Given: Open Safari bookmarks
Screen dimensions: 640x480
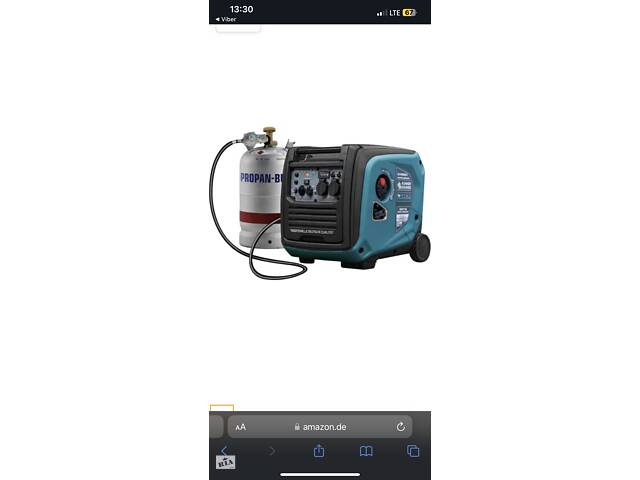Looking at the screenshot, I should [366, 451].
